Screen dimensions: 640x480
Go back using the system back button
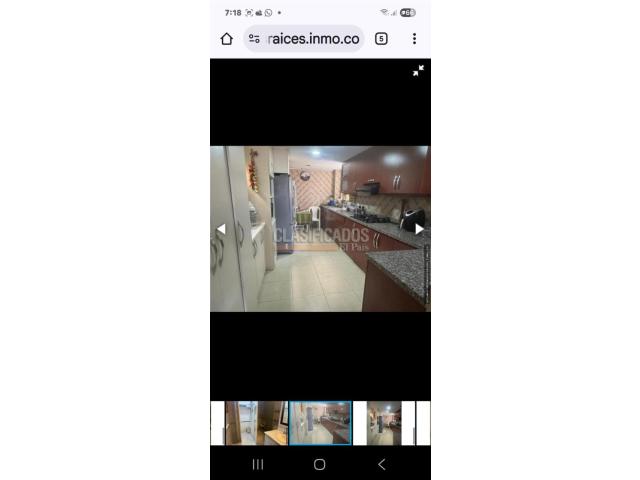pos(381,464)
